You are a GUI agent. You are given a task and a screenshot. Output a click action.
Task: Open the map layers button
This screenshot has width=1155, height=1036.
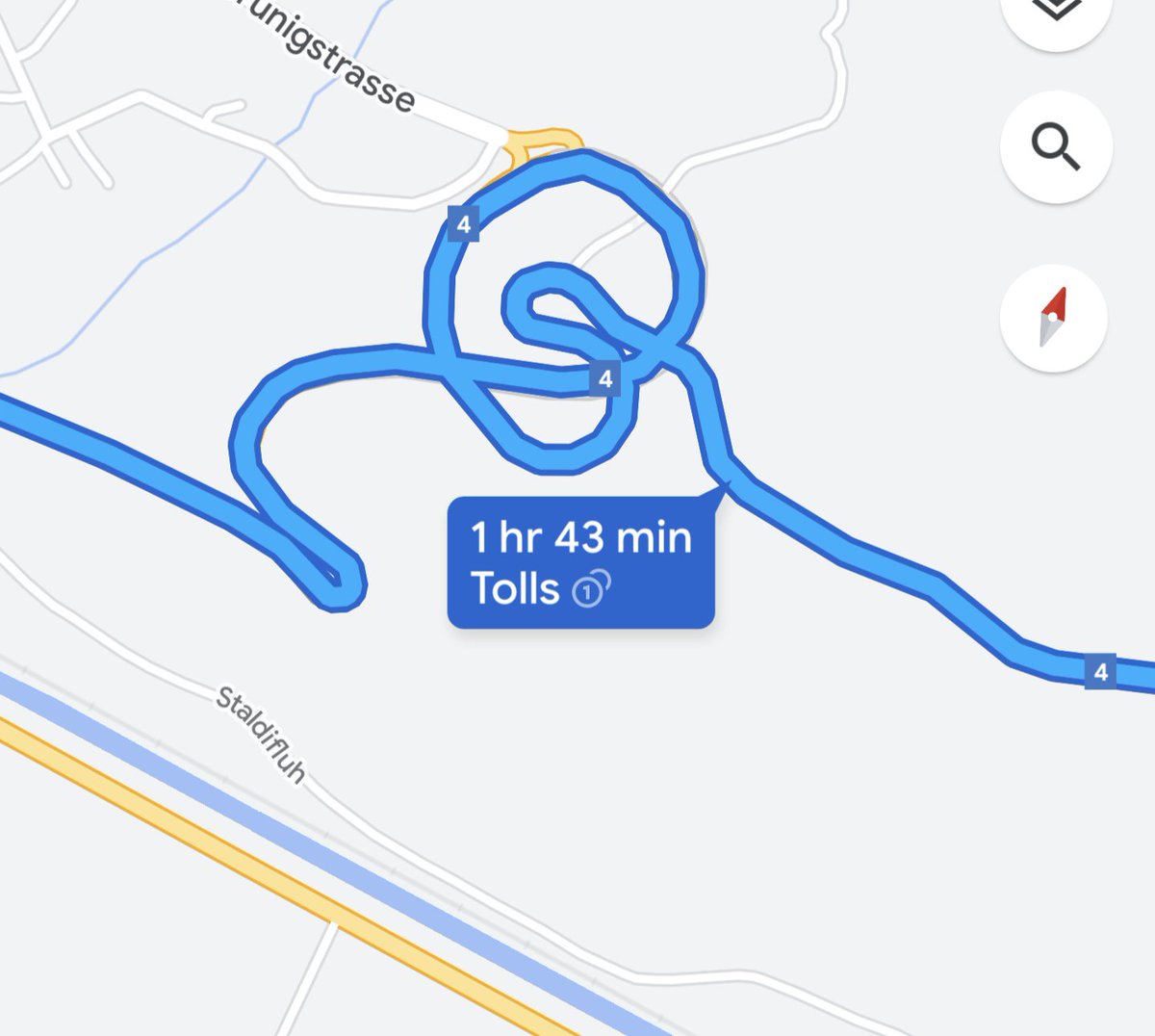click(x=1056, y=13)
